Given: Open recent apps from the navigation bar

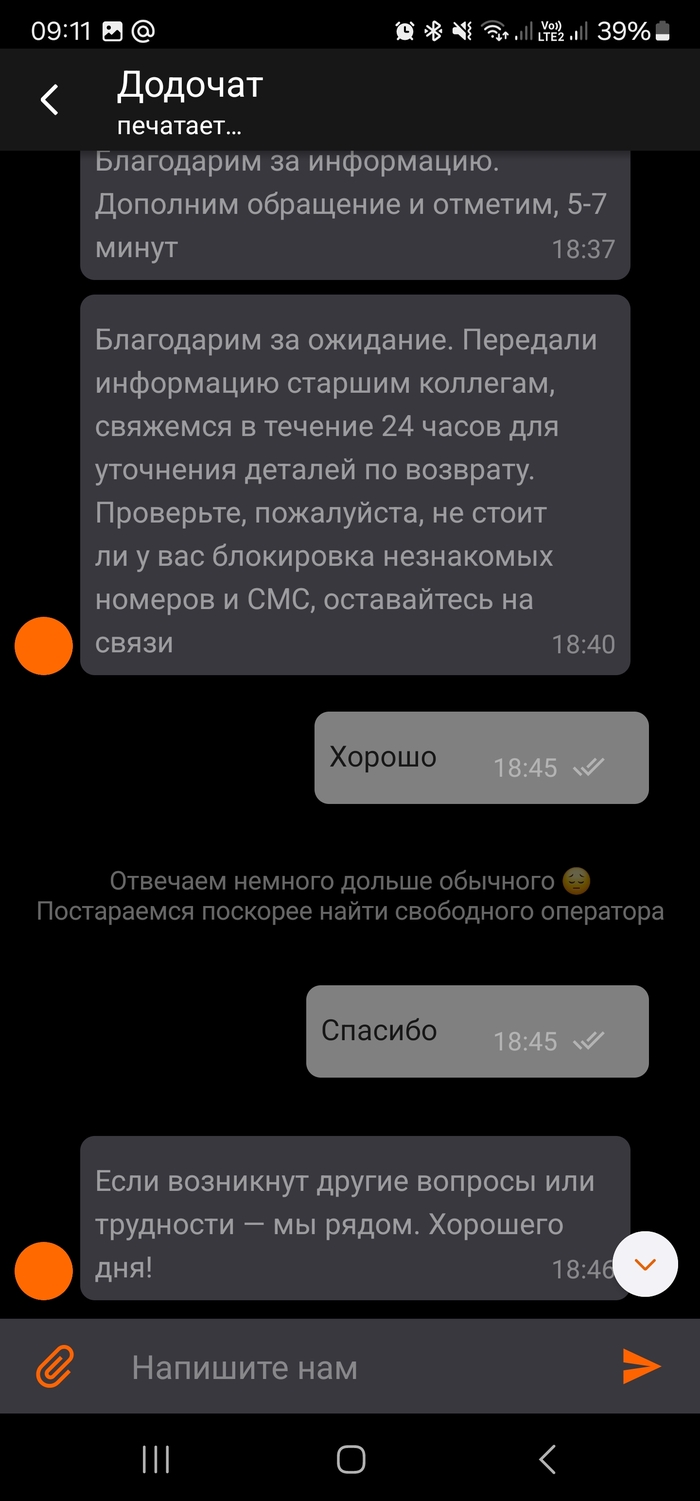Looking at the screenshot, I should (x=156, y=1460).
